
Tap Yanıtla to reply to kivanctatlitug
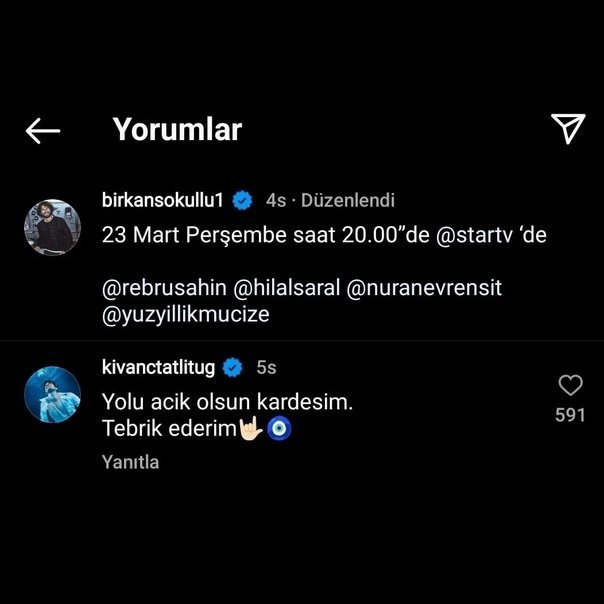130,463
